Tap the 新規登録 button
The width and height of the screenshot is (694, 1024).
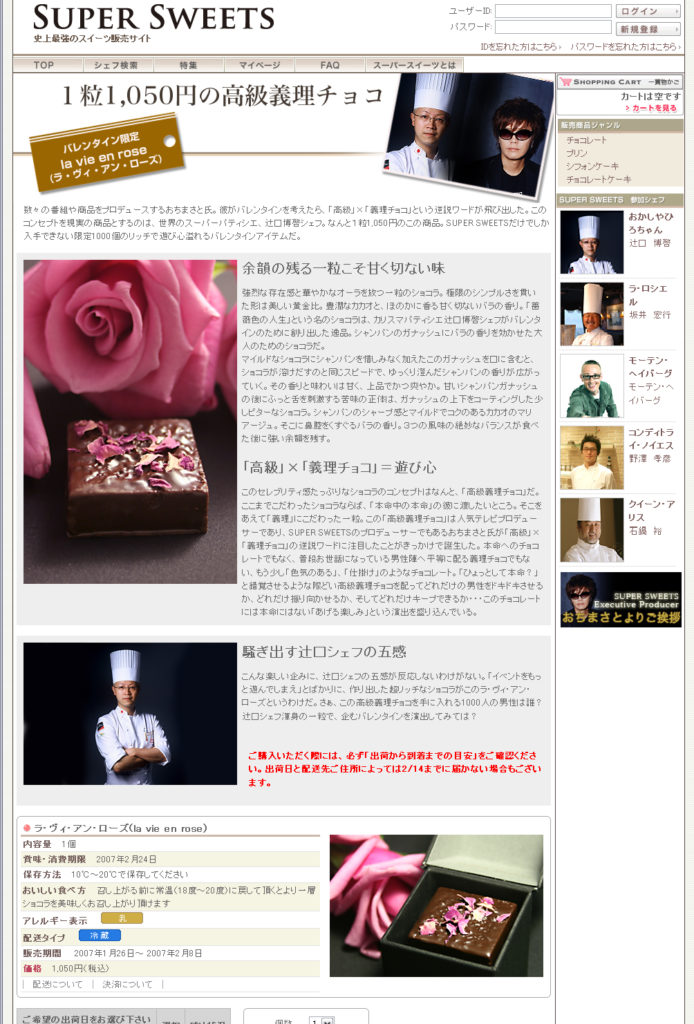click(x=648, y=28)
